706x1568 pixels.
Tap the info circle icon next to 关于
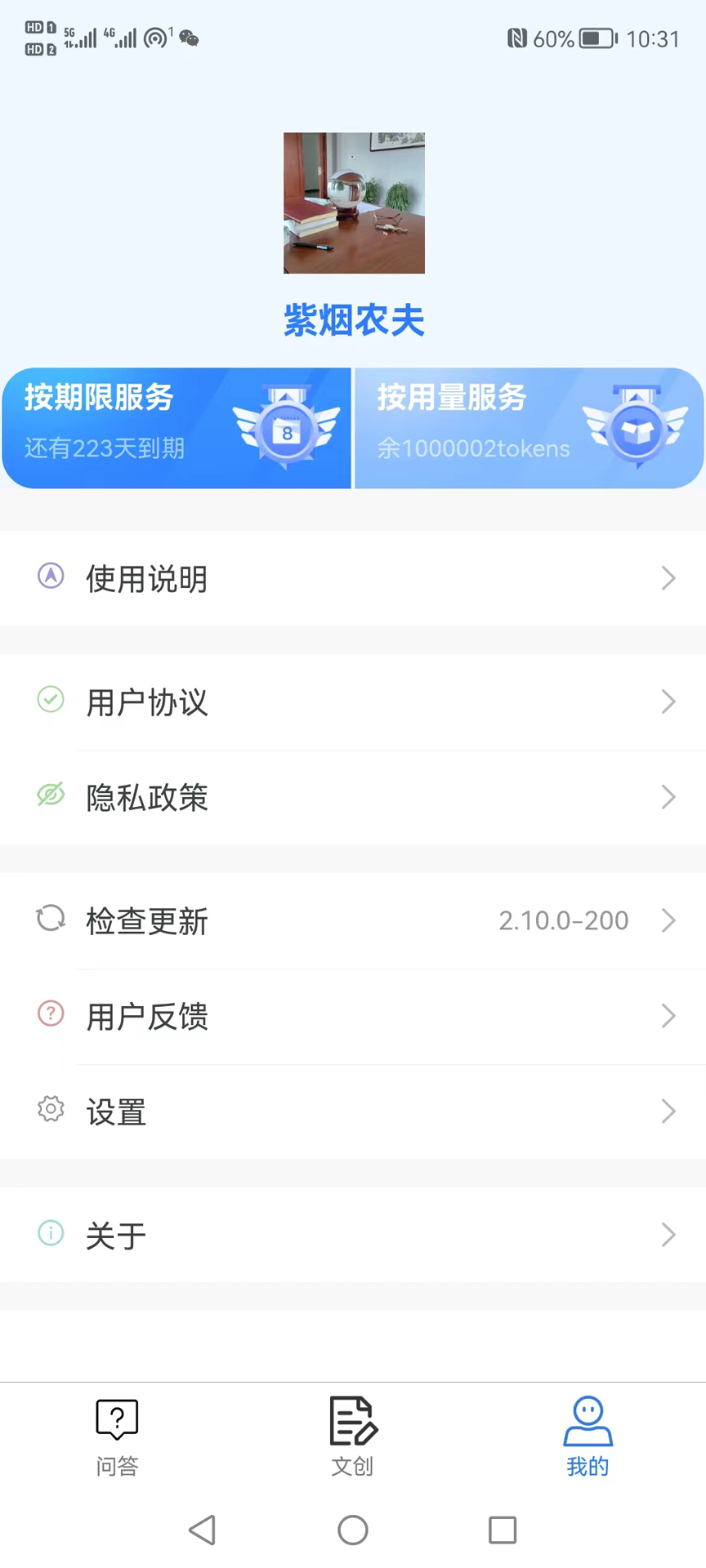point(50,1233)
